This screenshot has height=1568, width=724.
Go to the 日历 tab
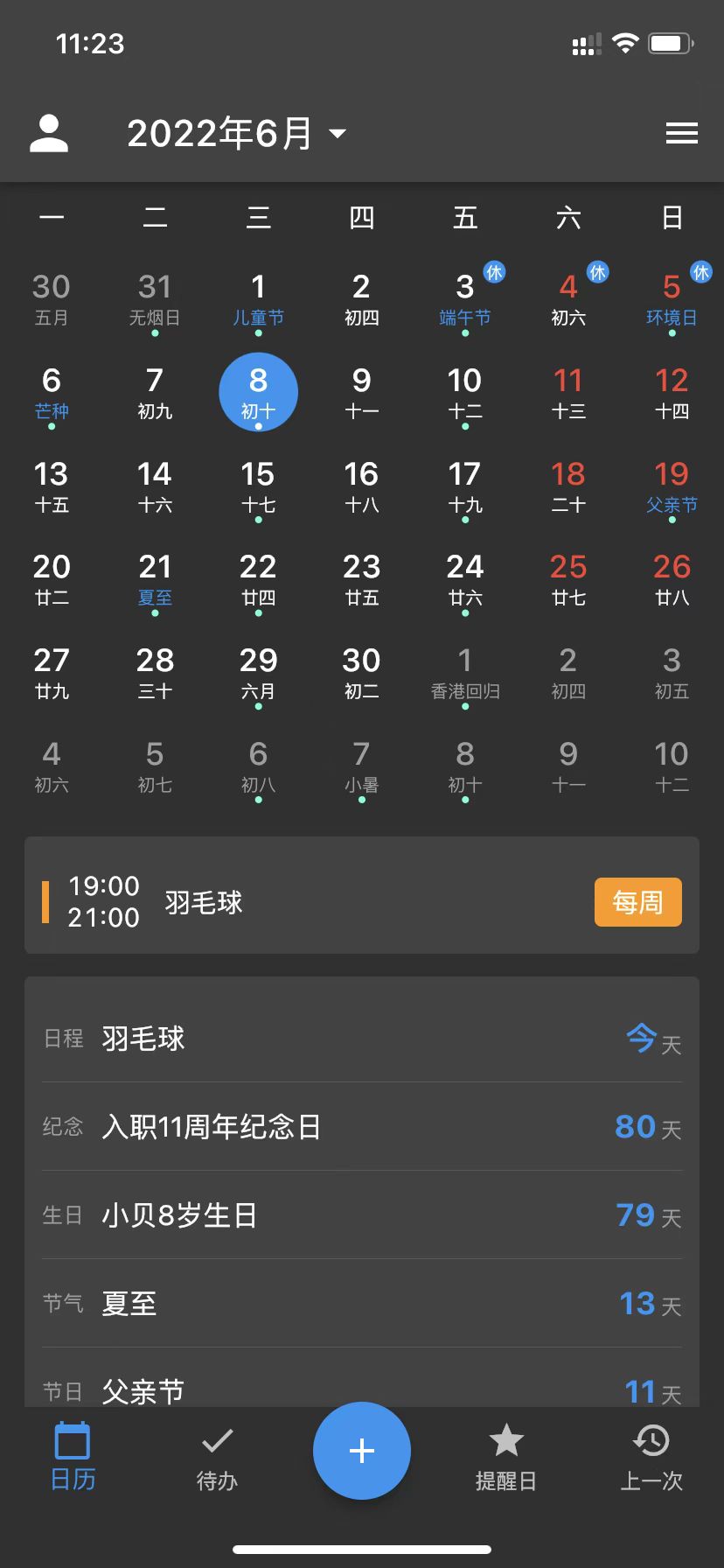tap(73, 1459)
